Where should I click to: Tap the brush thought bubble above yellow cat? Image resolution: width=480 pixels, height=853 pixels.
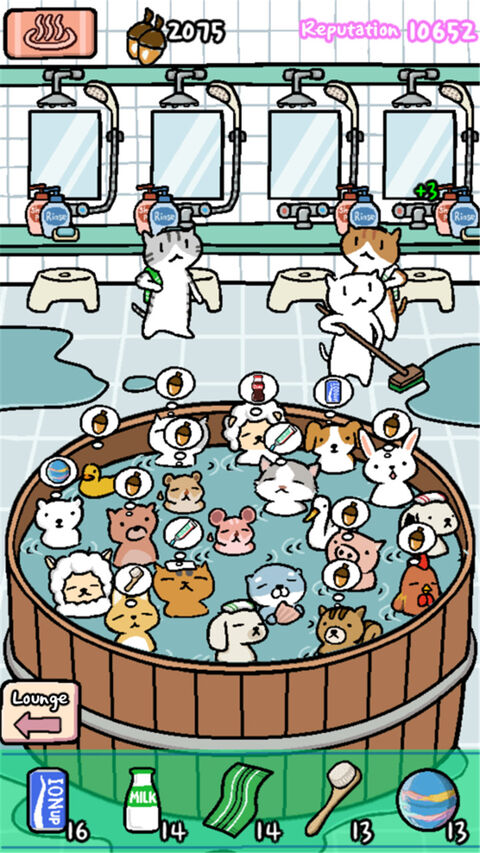tap(133, 579)
